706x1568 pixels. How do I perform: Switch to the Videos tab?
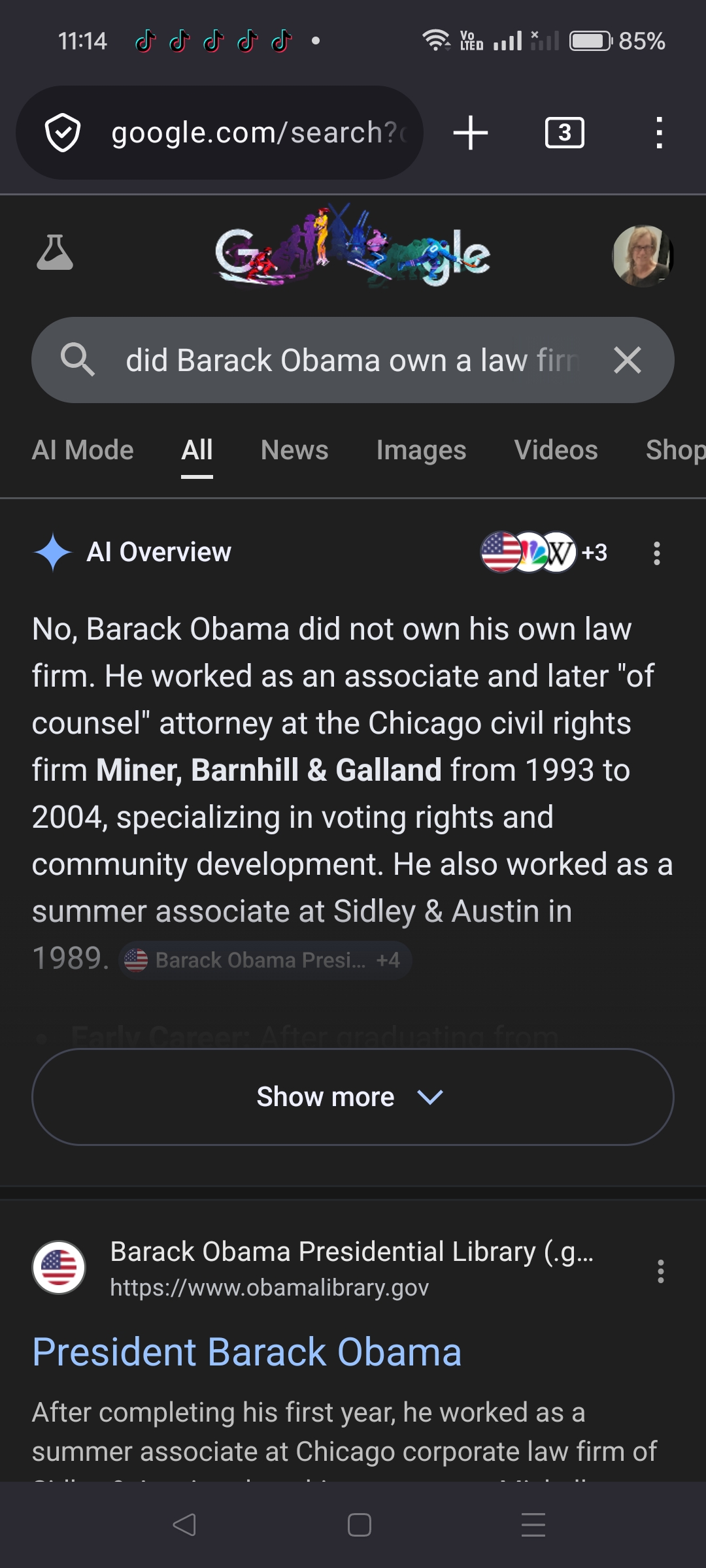pos(556,450)
